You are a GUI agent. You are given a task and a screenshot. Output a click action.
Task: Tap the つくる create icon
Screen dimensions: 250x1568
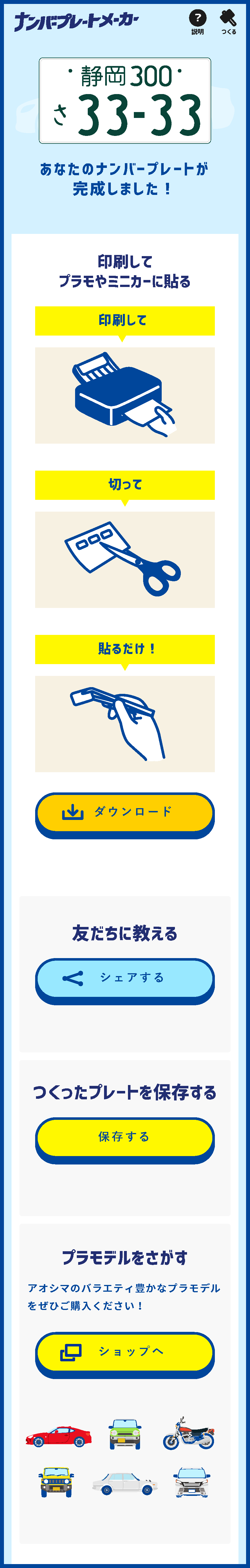coord(228,22)
